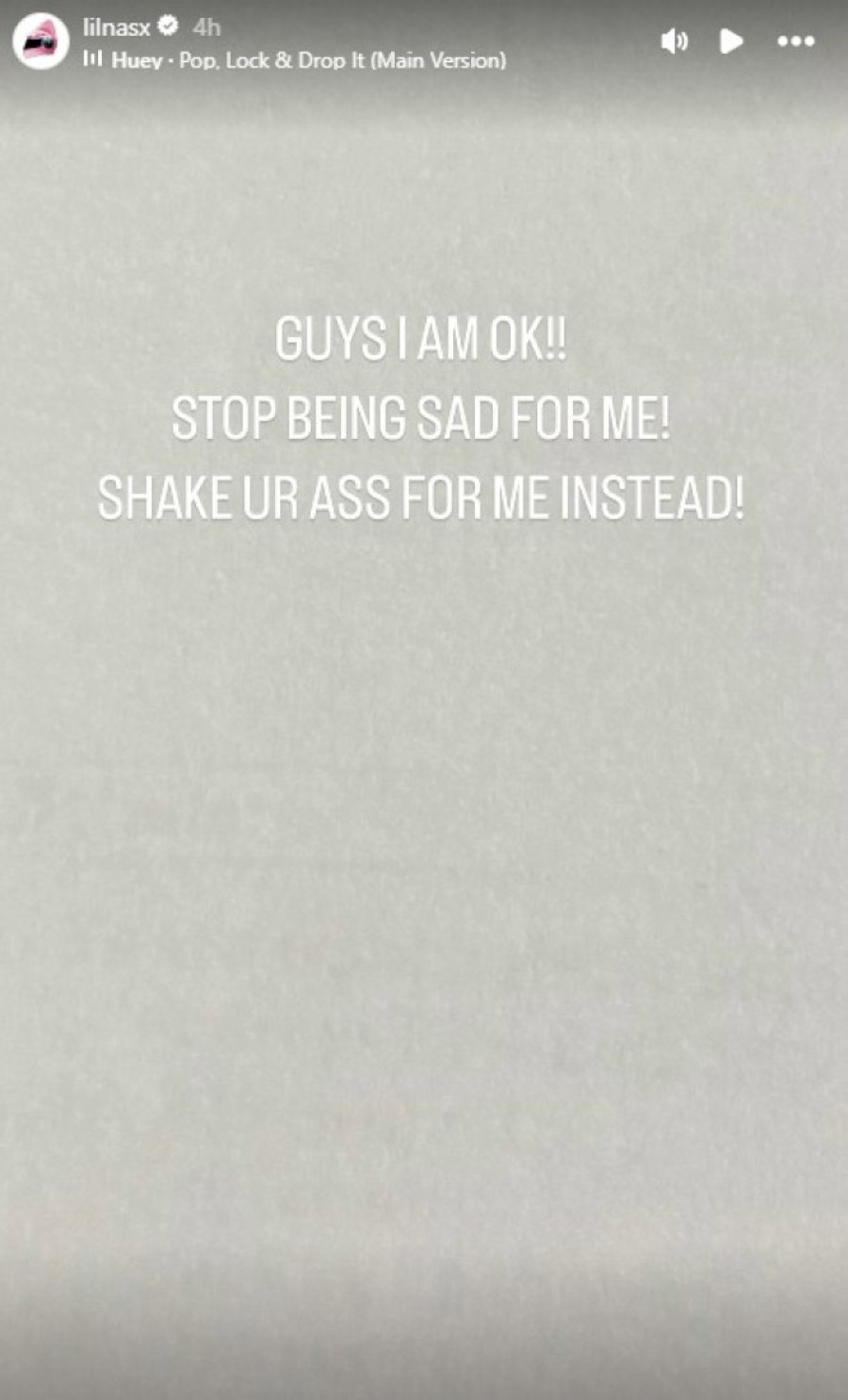Mute the story sound
This screenshot has width=848, height=1400.
pyautogui.click(x=674, y=41)
